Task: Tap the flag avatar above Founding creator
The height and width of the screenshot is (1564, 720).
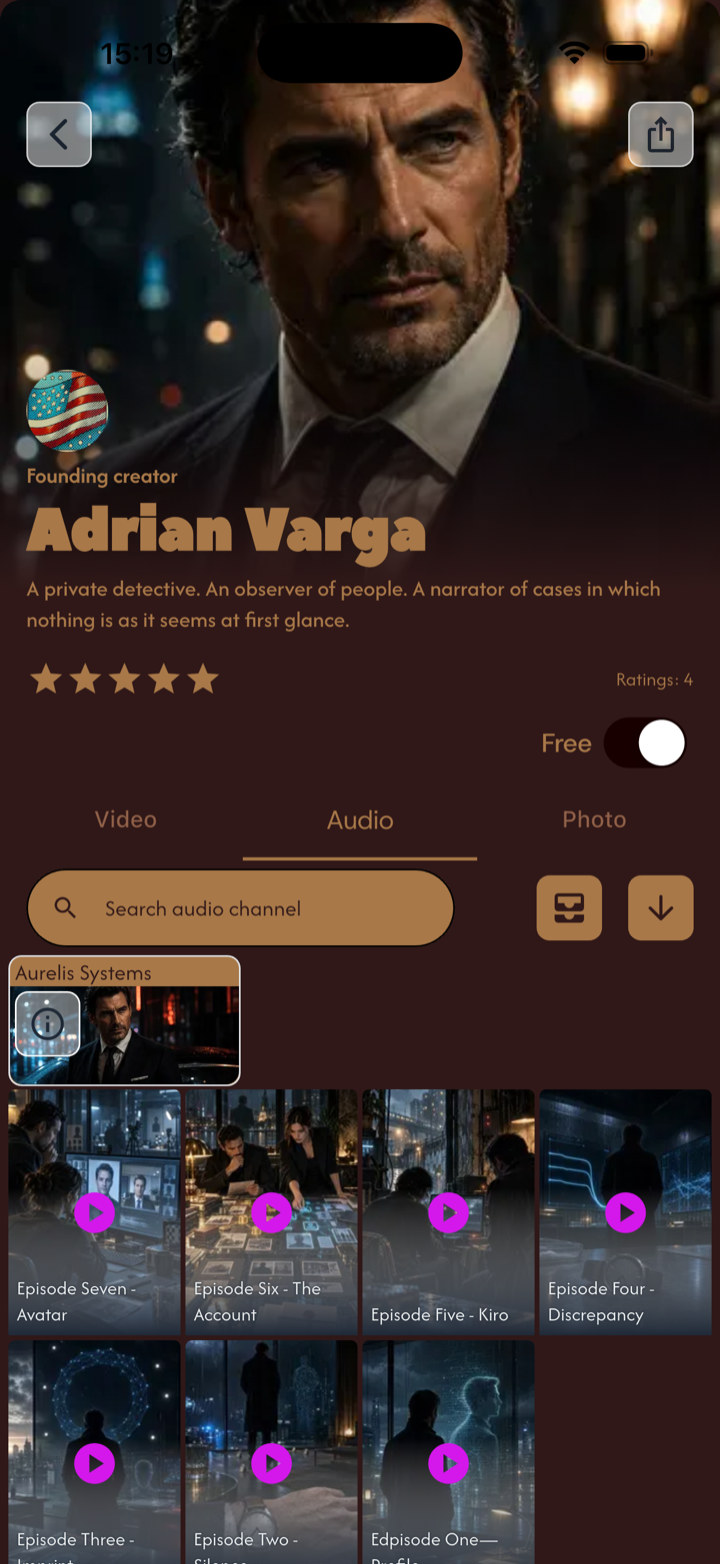Action: 67,411
